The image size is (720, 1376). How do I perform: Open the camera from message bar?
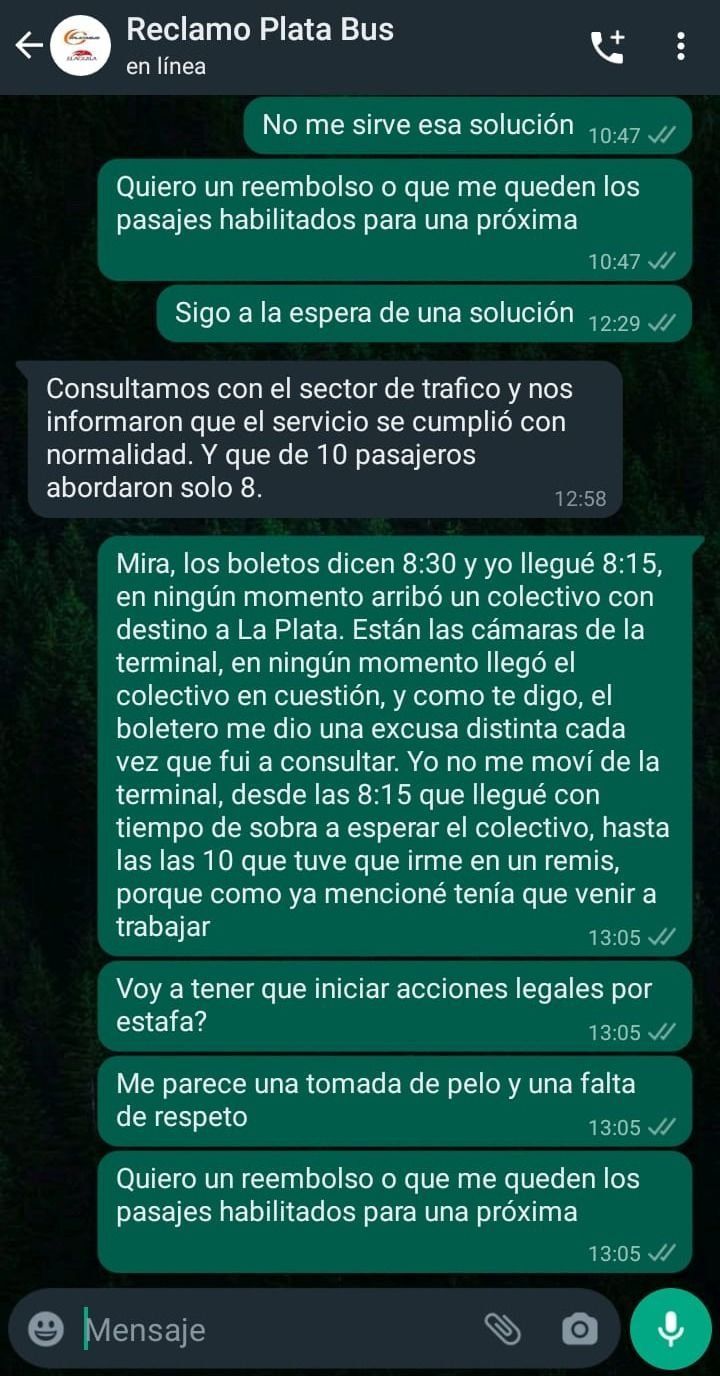pos(579,1329)
